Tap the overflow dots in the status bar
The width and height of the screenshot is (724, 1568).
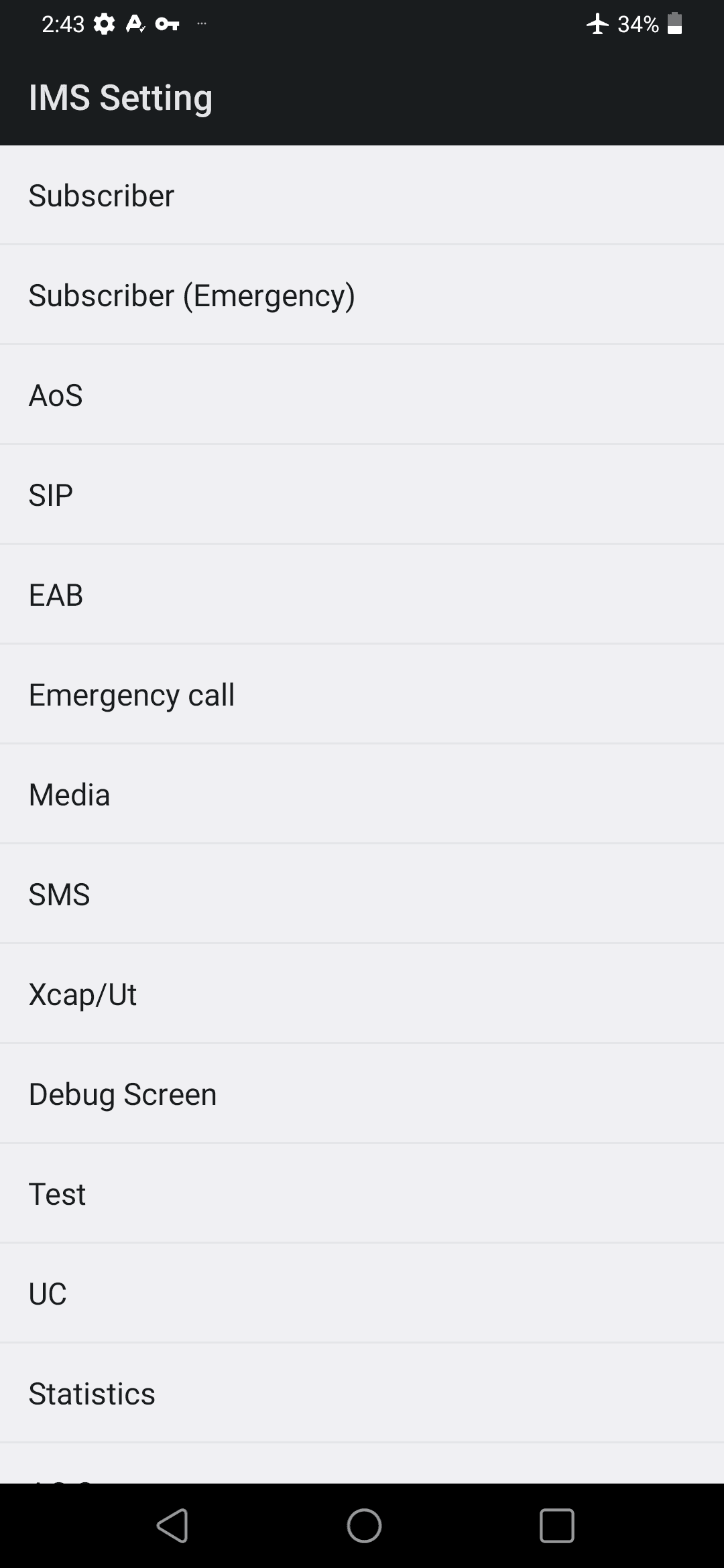point(202,24)
